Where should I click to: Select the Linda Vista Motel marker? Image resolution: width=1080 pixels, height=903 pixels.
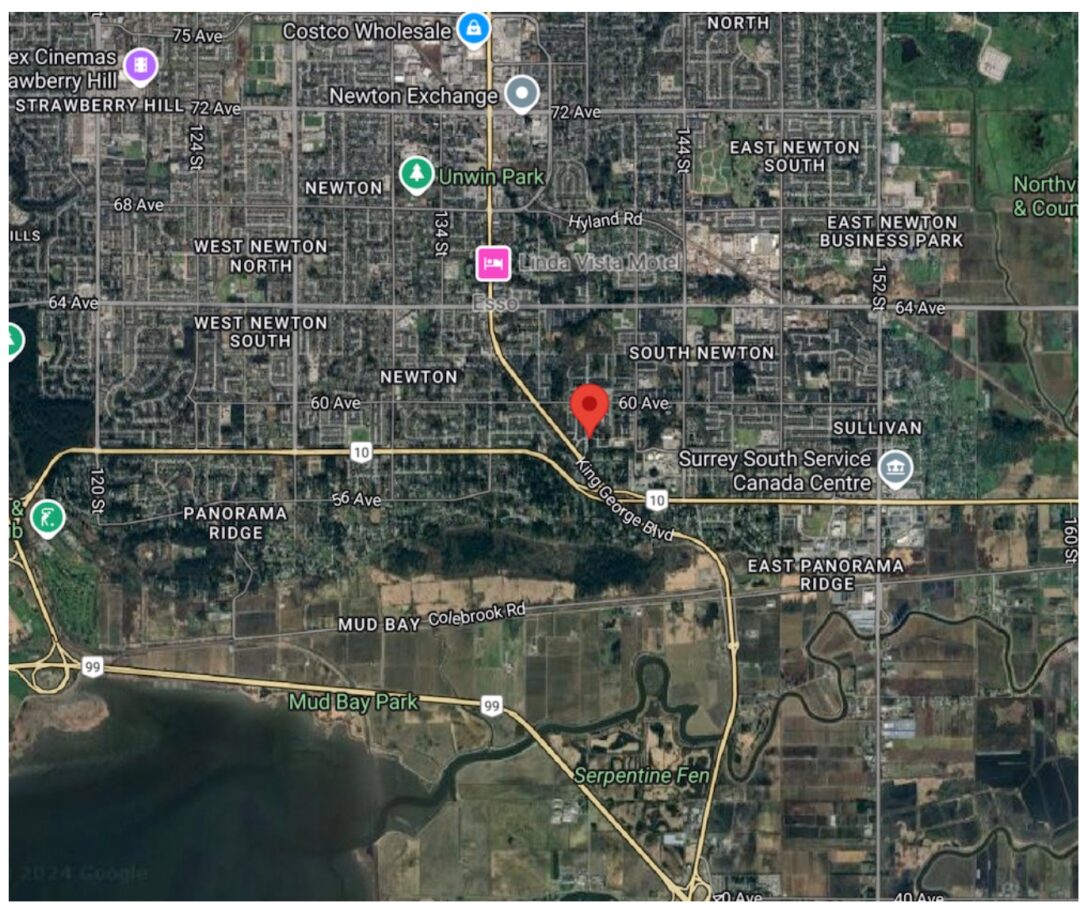494,263
